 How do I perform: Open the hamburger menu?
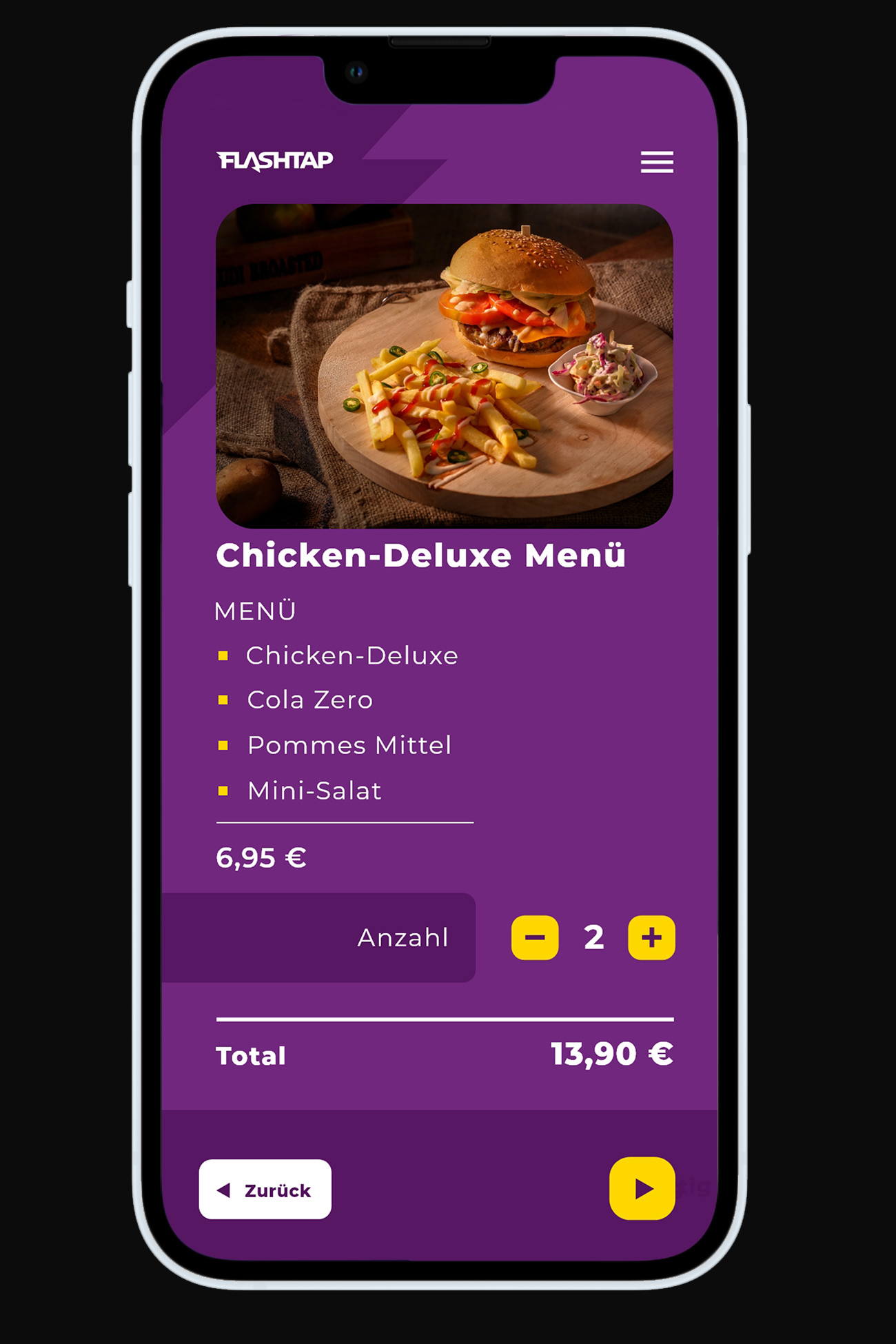[x=656, y=162]
